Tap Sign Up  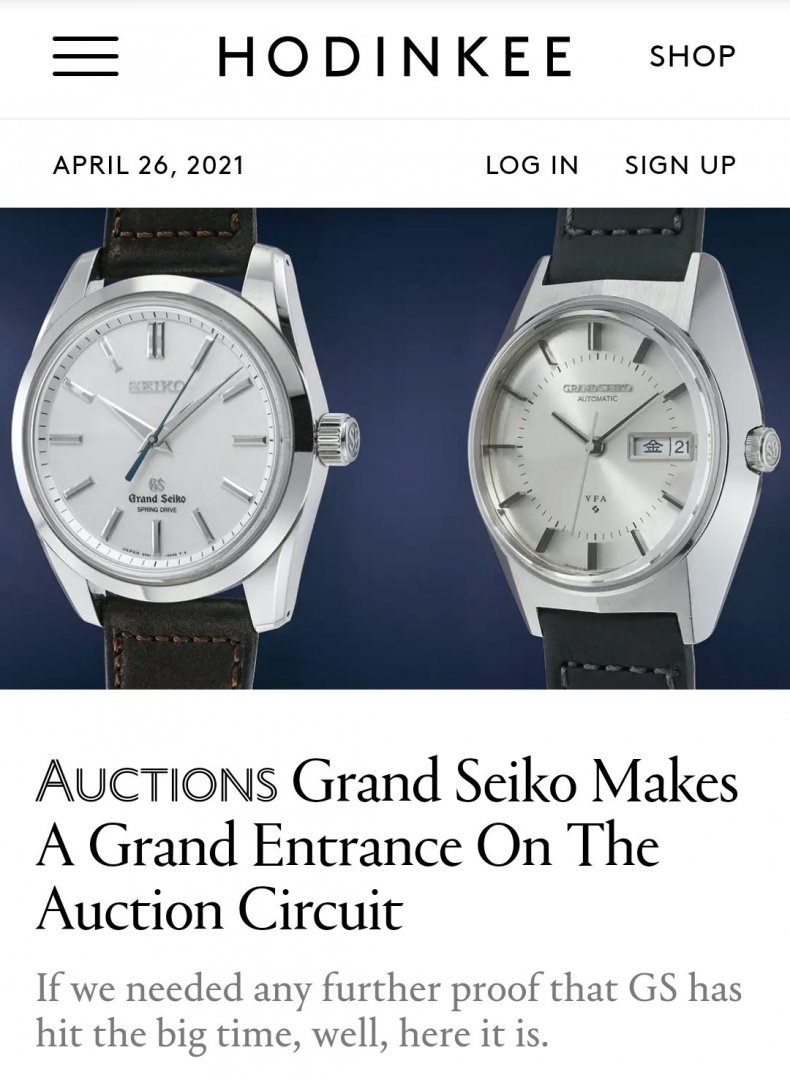click(680, 165)
